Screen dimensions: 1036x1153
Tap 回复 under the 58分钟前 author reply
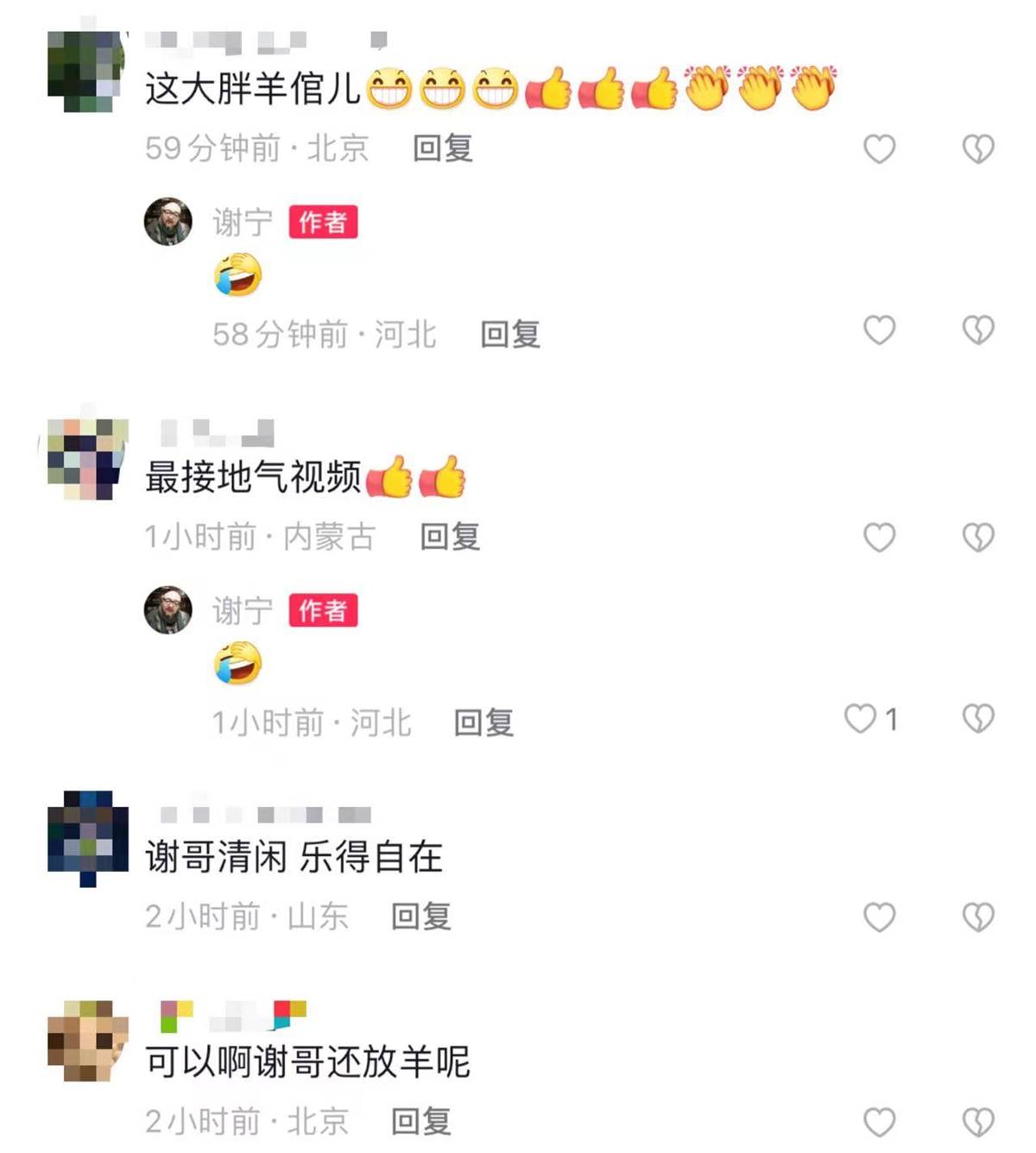pyautogui.click(x=509, y=334)
